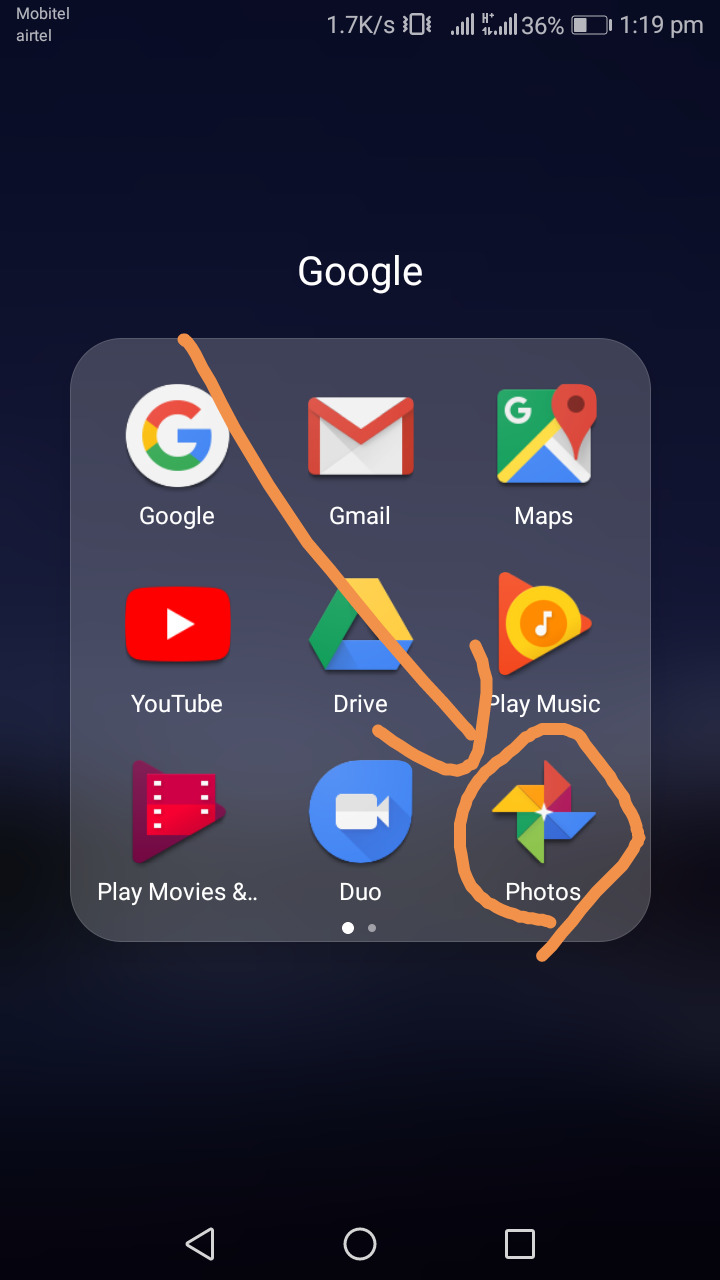The width and height of the screenshot is (720, 1280).
Task: Open Play Movies & TV
Action: coord(177,813)
